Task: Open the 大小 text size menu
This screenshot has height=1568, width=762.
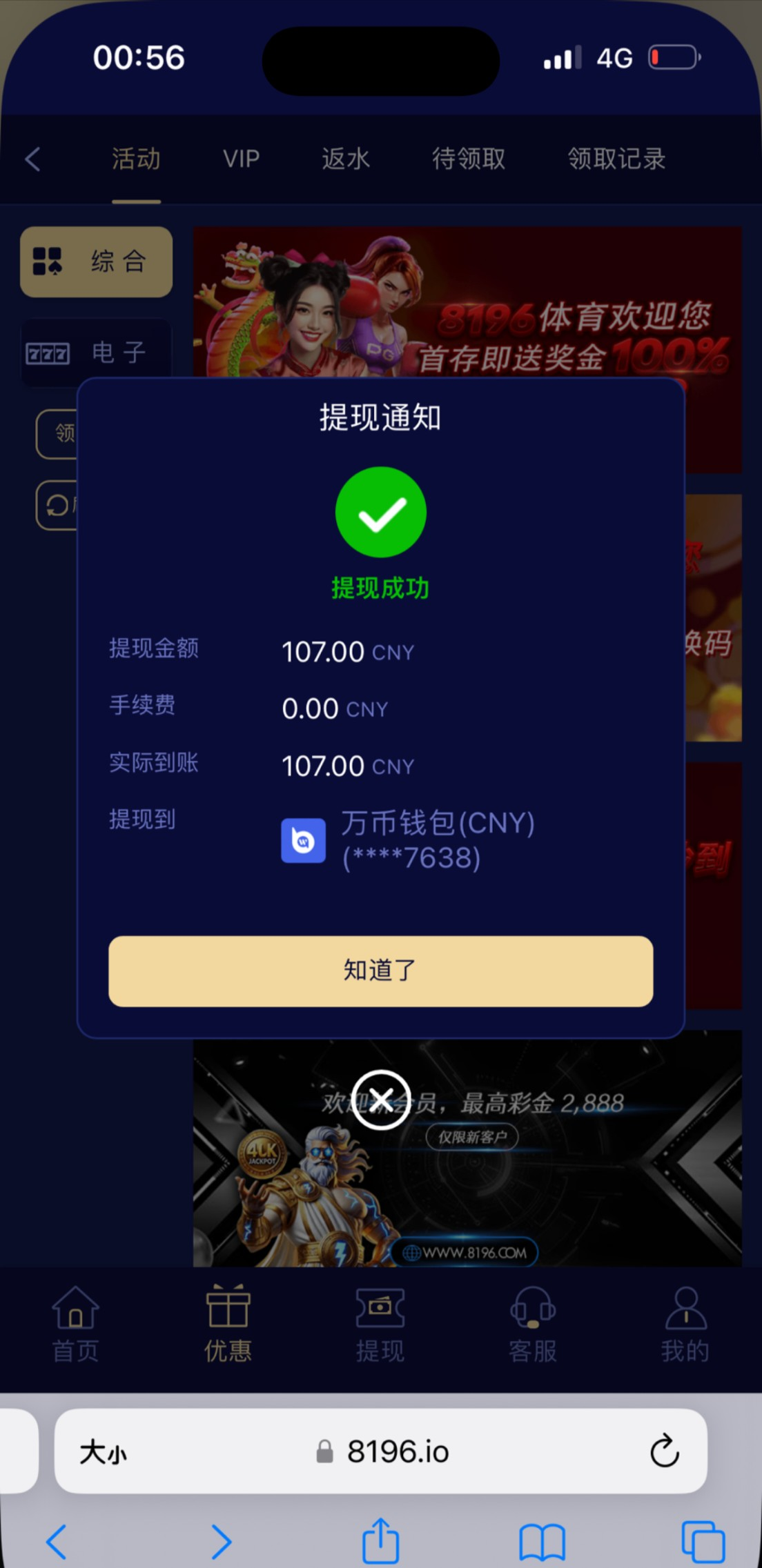Action: [103, 1451]
